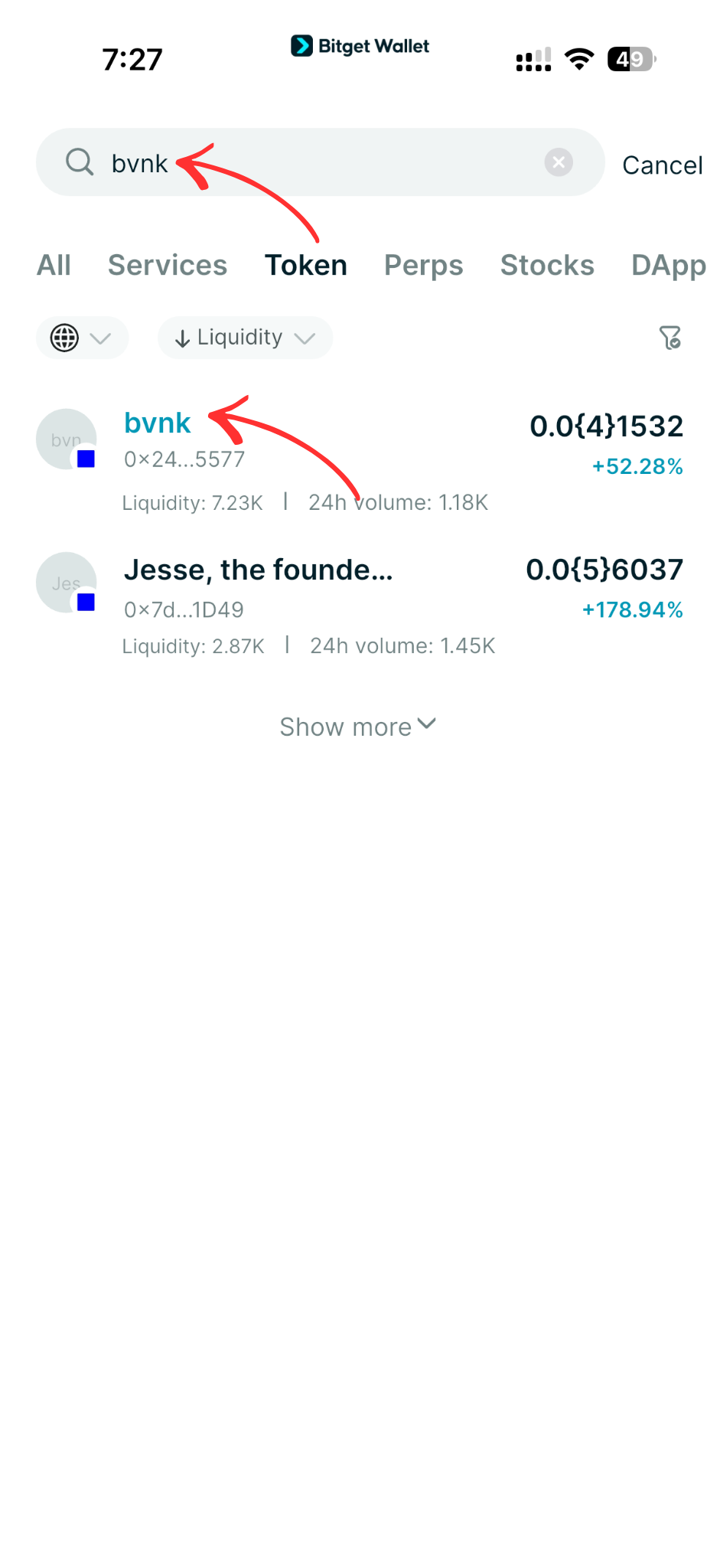The image size is (720, 1568).
Task: Open the Liquidity sort dropdown
Action: [x=244, y=337]
